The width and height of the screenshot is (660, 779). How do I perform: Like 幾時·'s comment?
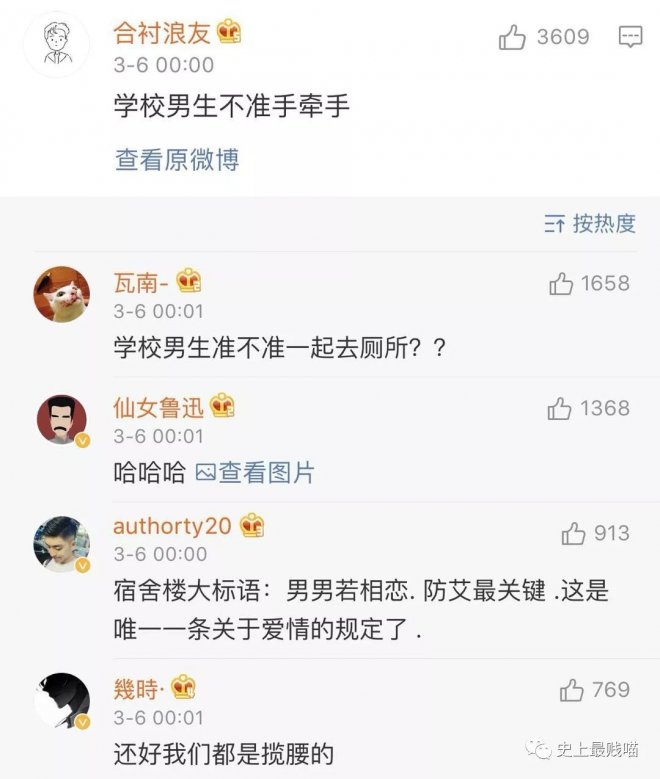572,690
